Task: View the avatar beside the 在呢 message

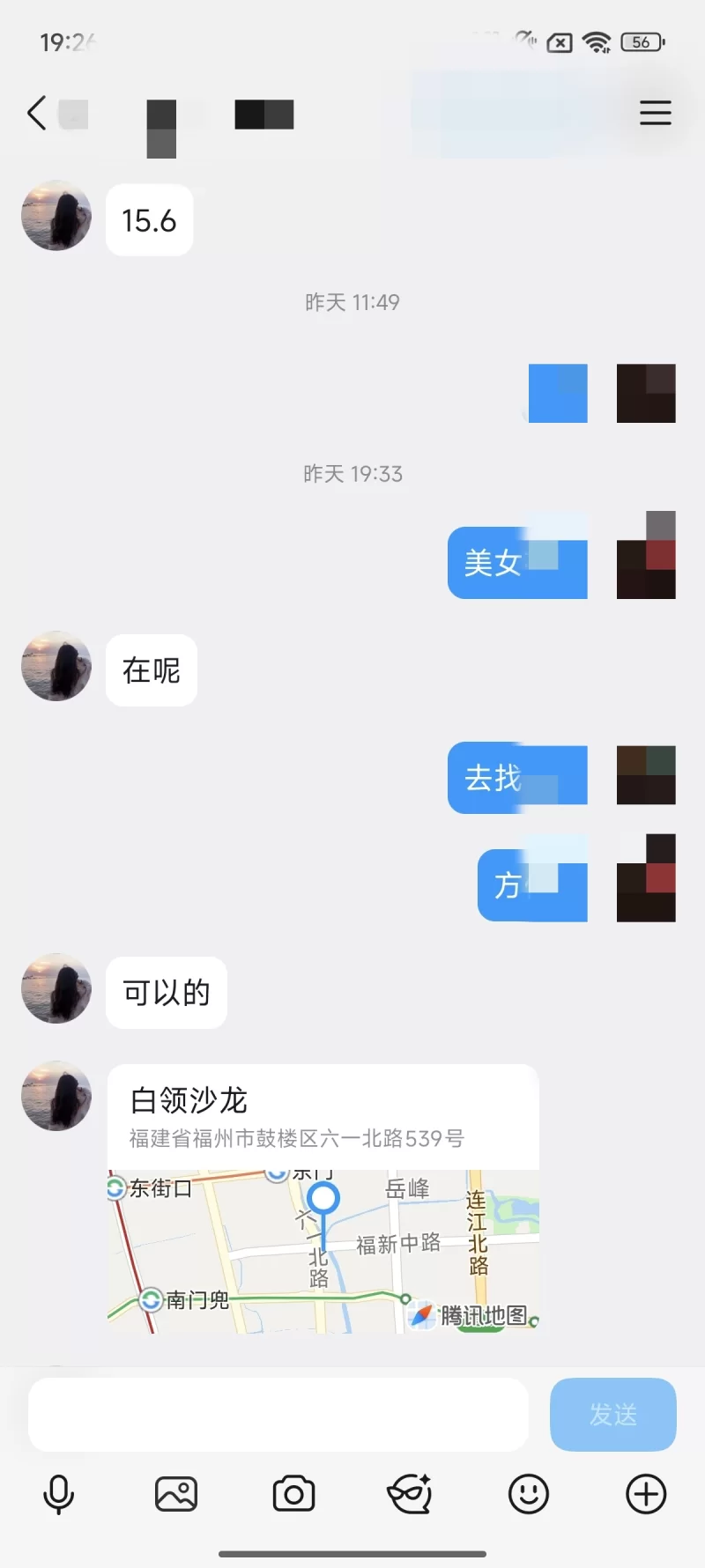Action: pyautogui.click(x=56, y=666)
